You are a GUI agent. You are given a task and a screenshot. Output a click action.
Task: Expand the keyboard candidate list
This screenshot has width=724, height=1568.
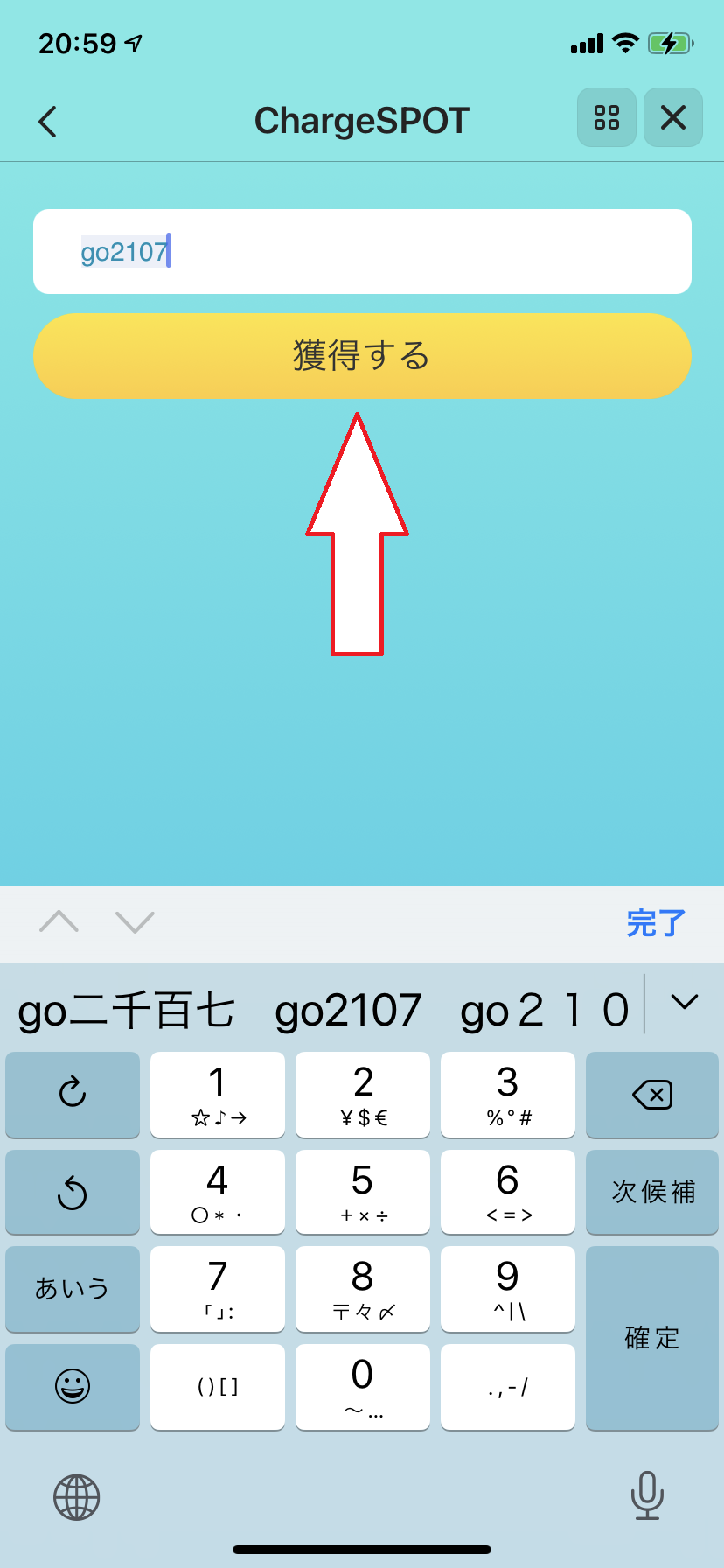[684, 1003]
